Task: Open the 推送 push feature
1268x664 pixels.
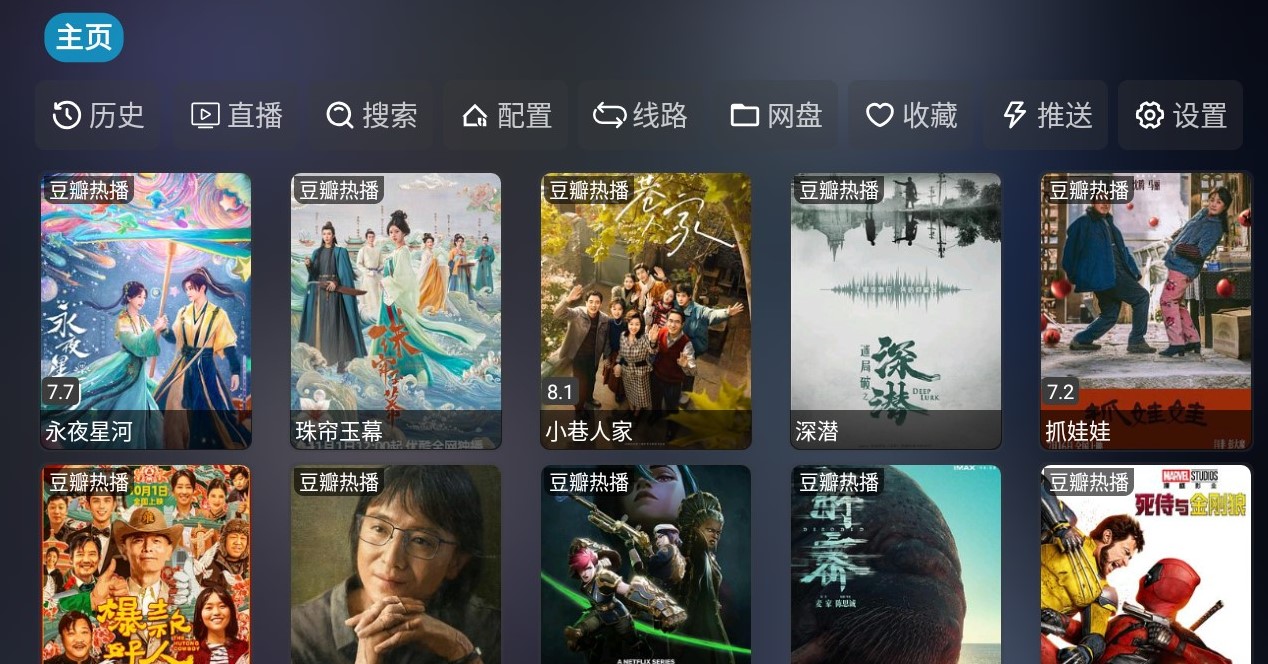Action: [1046, 115]
